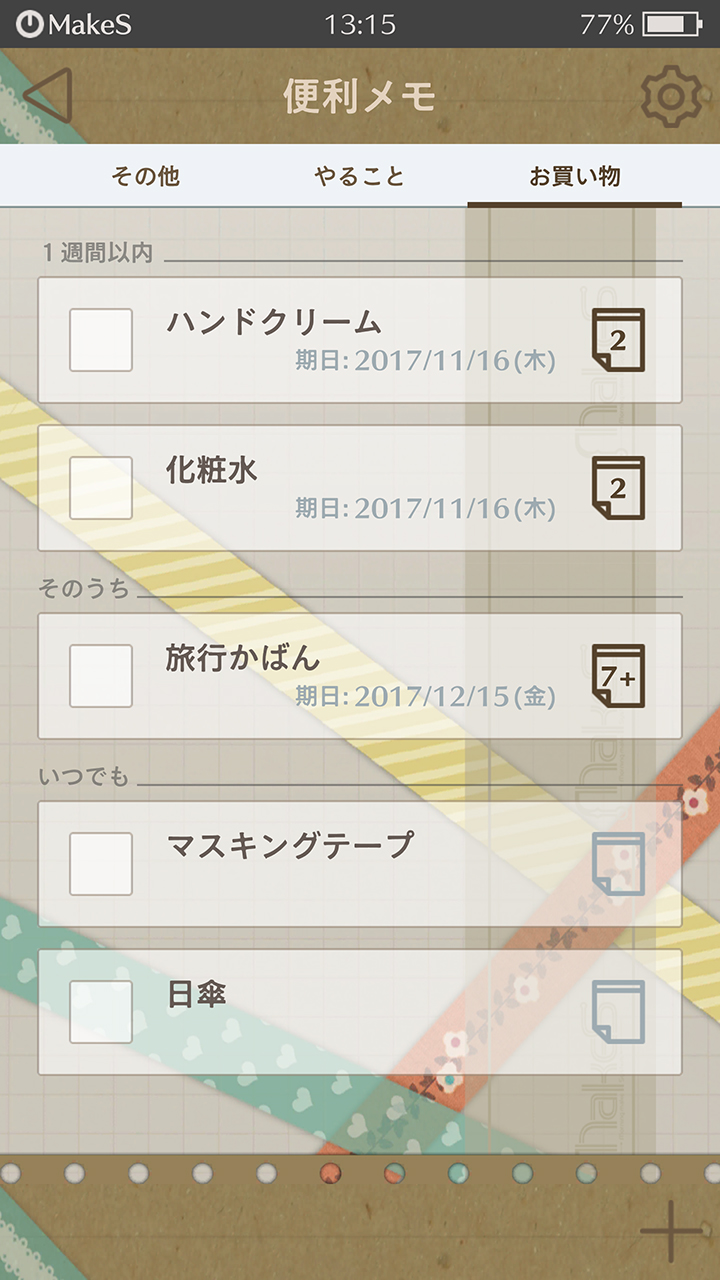
Task: Open settings gear icon
Action: click(669, 96)
